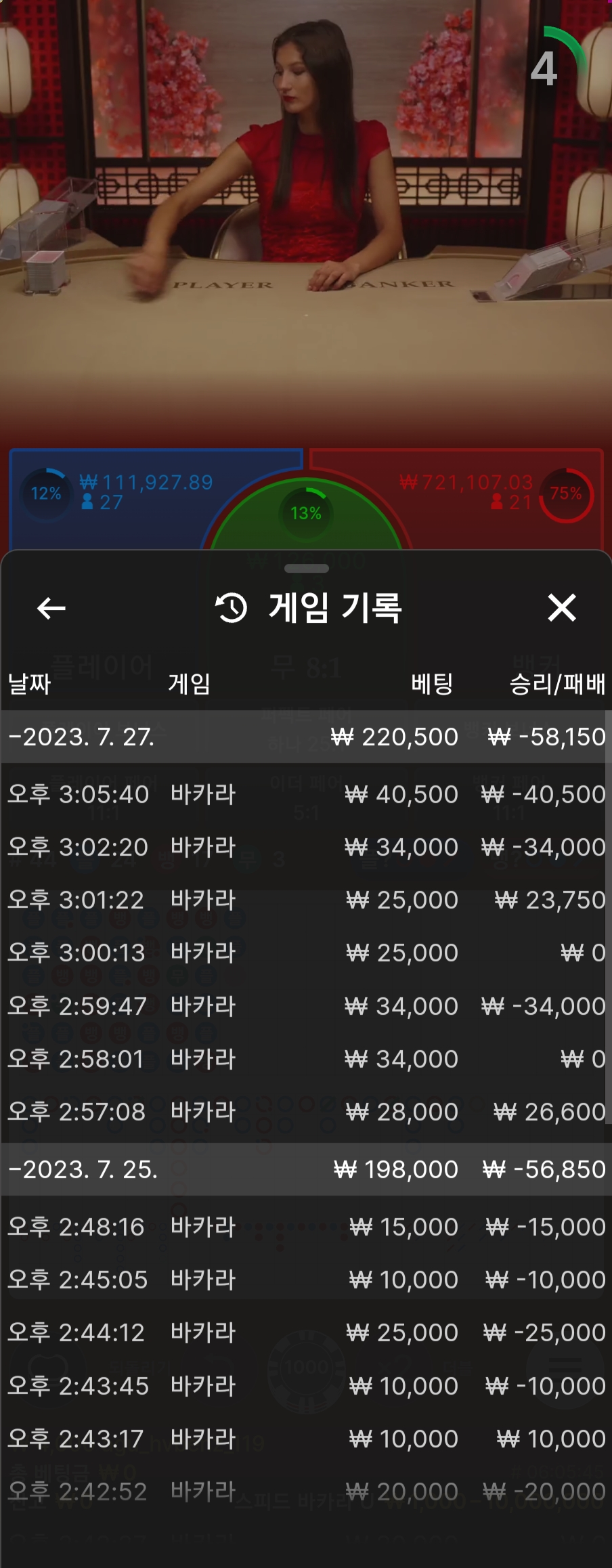The height and width of the screenshot is (1568, 612).
Task: View the 오후 2:58:01 round details
Action: 306,1059
